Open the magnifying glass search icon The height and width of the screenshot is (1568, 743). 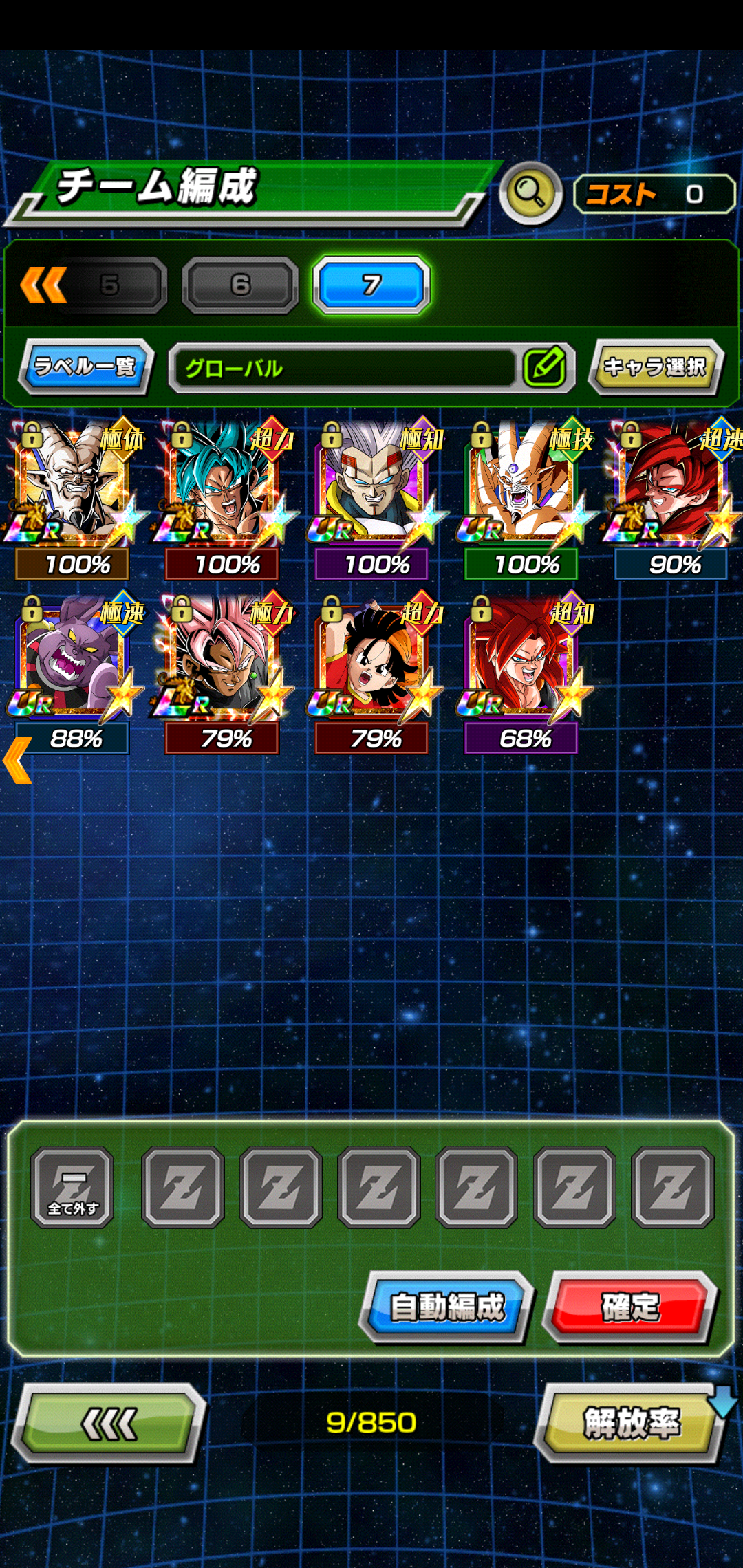pos(530,193)
